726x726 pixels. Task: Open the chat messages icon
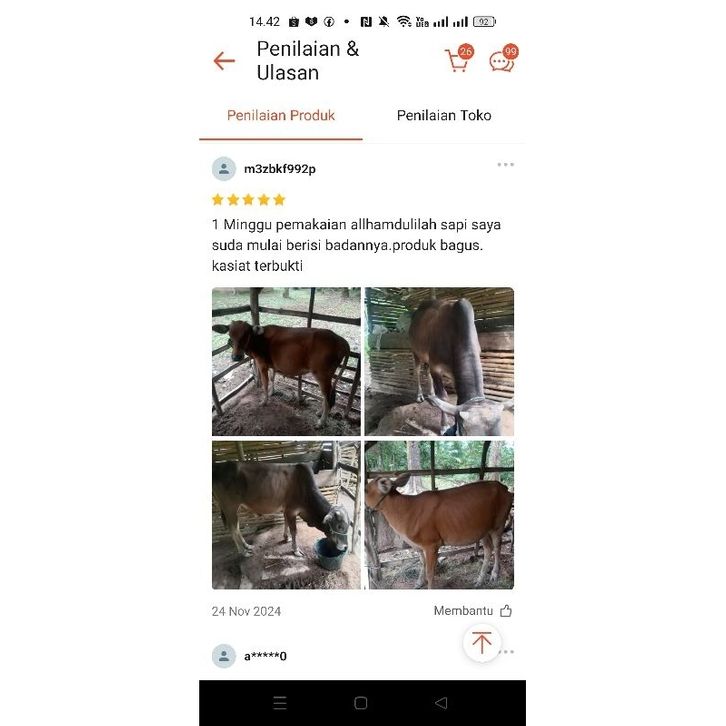(502, 61)
